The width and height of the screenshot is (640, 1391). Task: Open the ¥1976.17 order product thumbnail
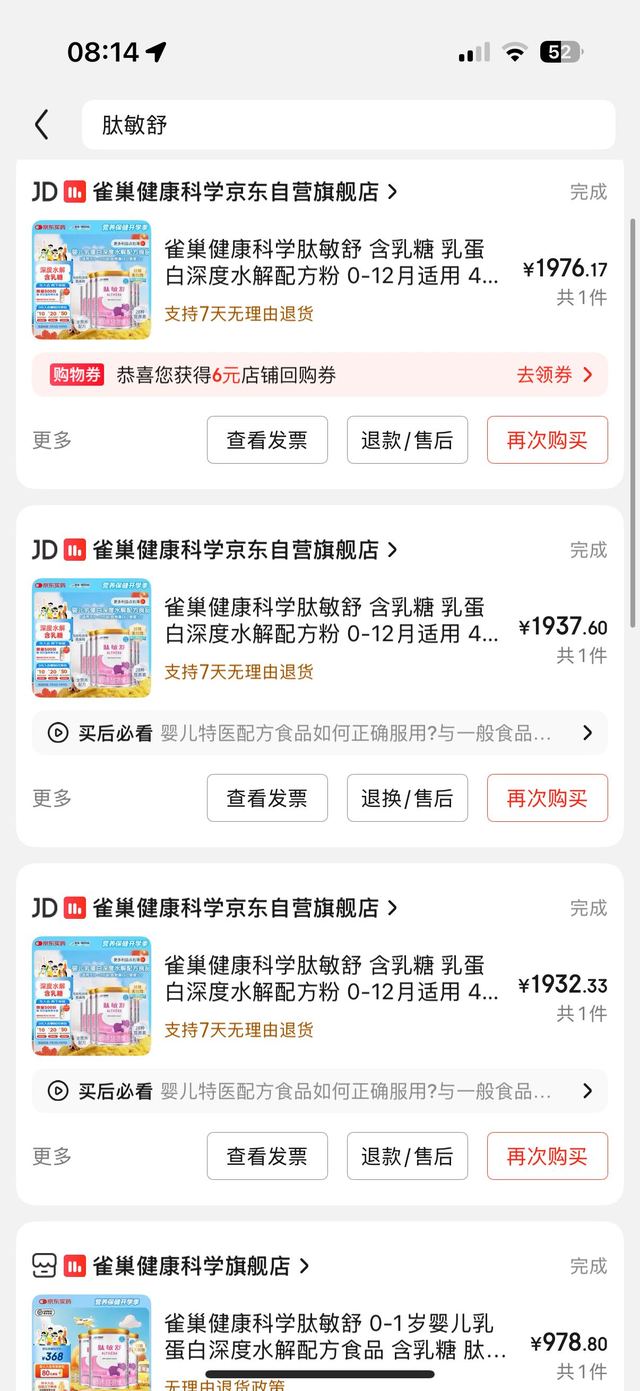pyautogui.click(x=91, y=280)
